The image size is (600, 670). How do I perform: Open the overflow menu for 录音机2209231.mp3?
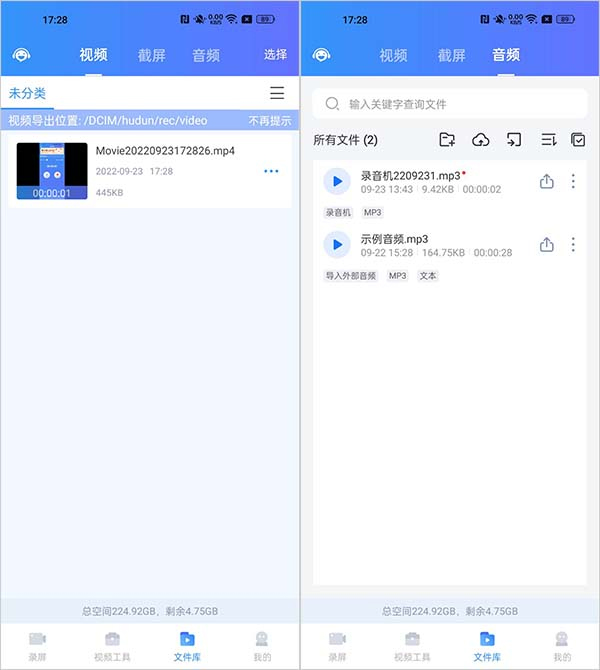pyautogui.click(x=573, y=181)
